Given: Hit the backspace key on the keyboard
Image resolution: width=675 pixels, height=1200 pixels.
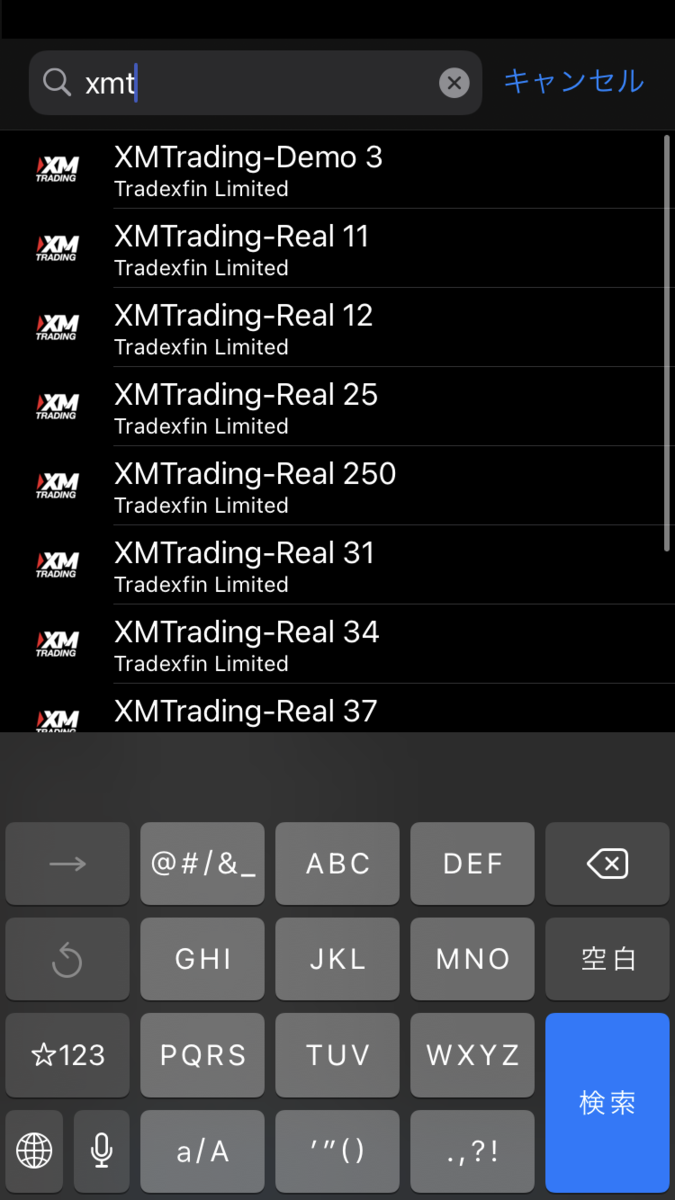Looking at the screenshot, I should [607, 863].
